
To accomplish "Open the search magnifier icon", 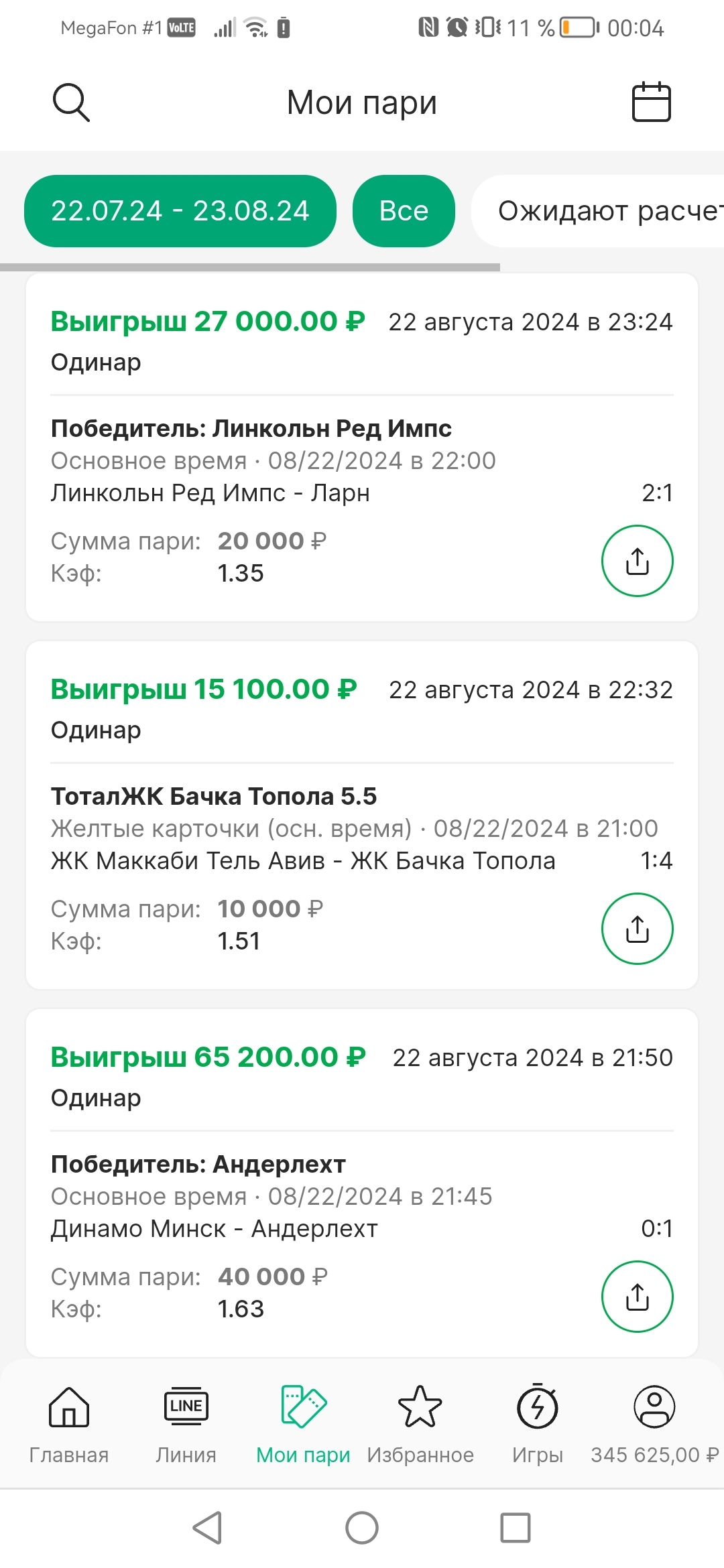I will 71,103.
